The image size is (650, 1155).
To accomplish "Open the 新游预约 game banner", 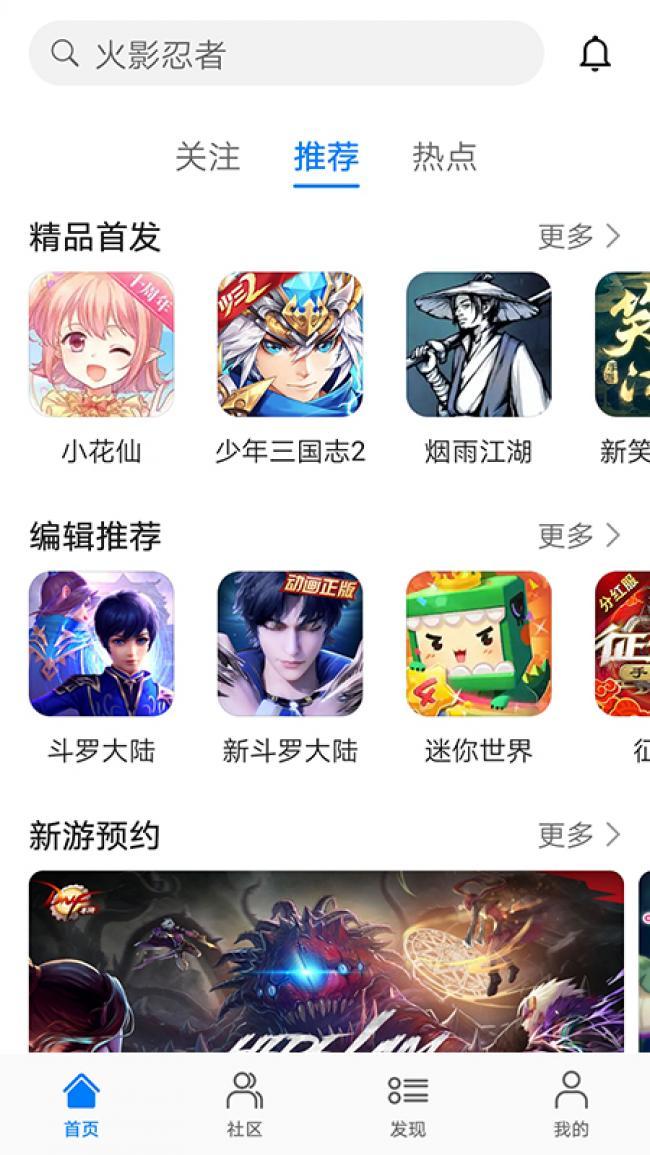I will (x=326, y=960).
